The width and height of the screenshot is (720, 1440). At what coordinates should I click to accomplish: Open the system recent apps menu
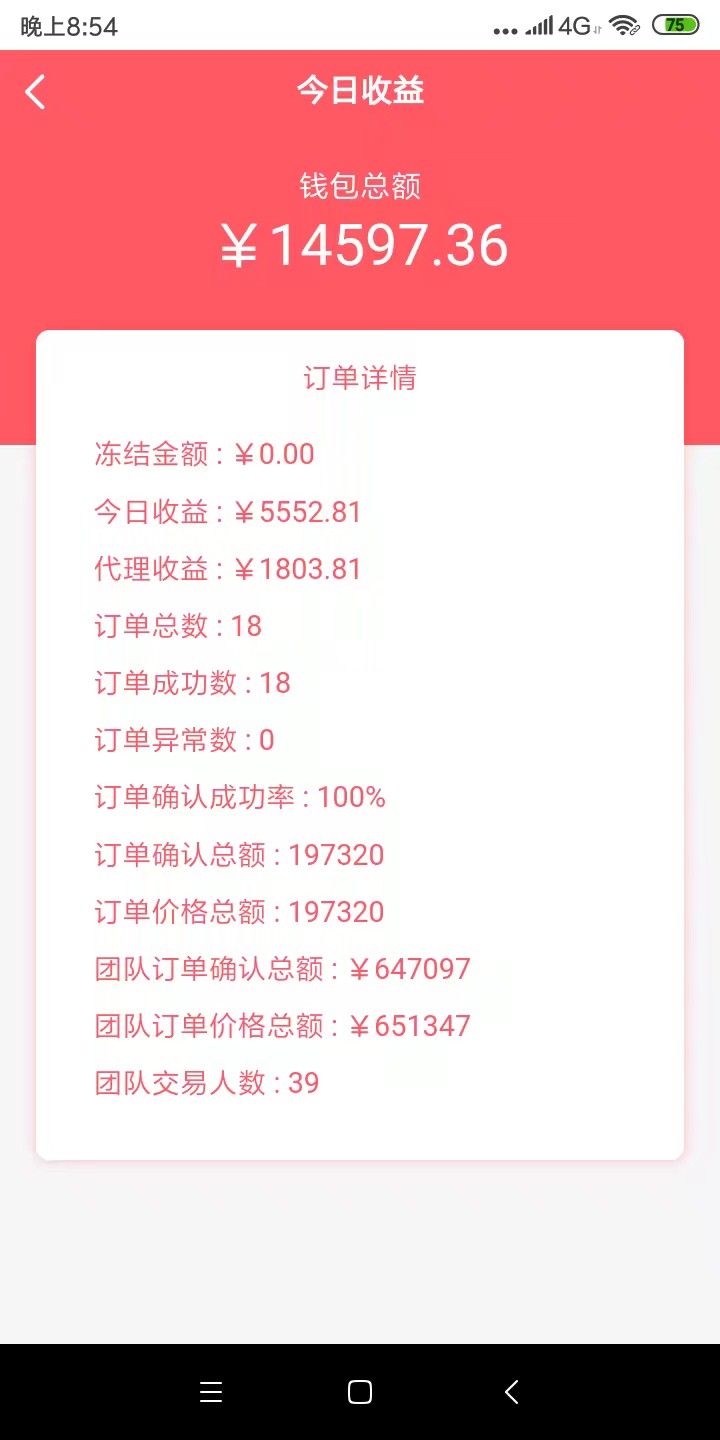(211, 1392)
